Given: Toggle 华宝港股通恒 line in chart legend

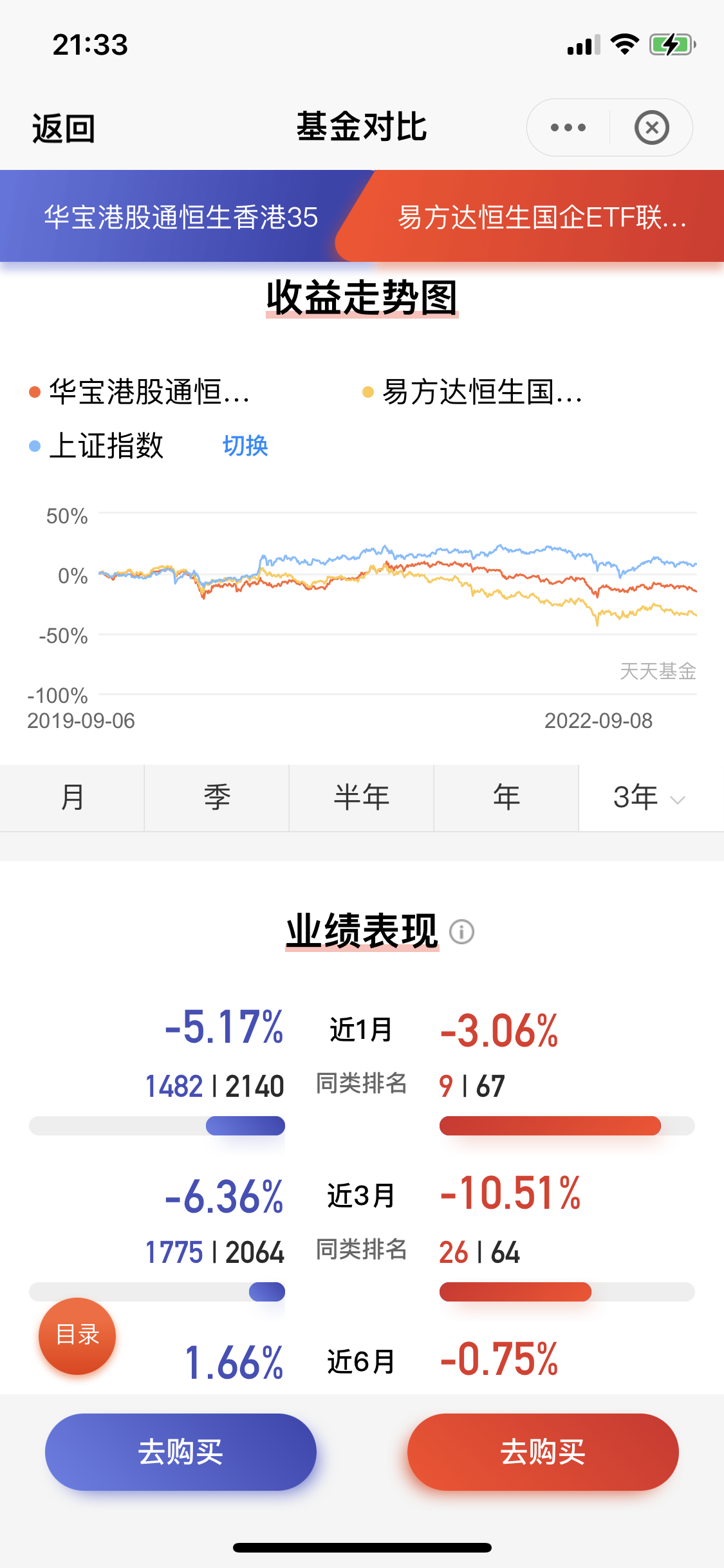Looking at the screenshot, I should click(140, 392).
